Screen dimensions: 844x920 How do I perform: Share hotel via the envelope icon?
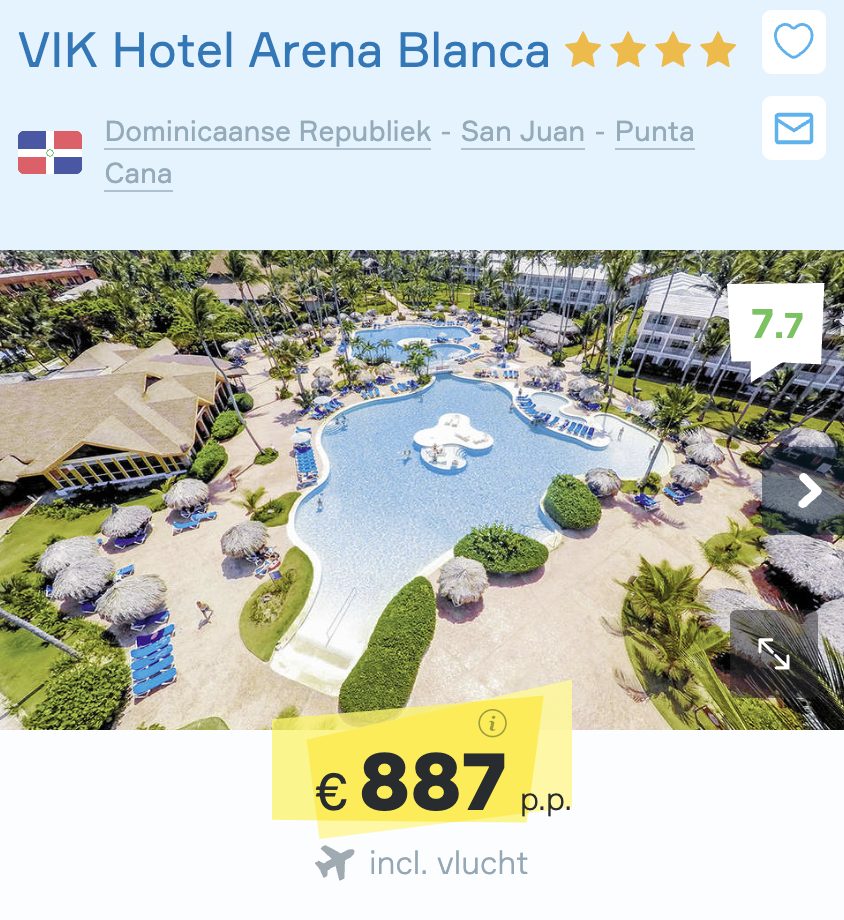click(x=794, y=129)
